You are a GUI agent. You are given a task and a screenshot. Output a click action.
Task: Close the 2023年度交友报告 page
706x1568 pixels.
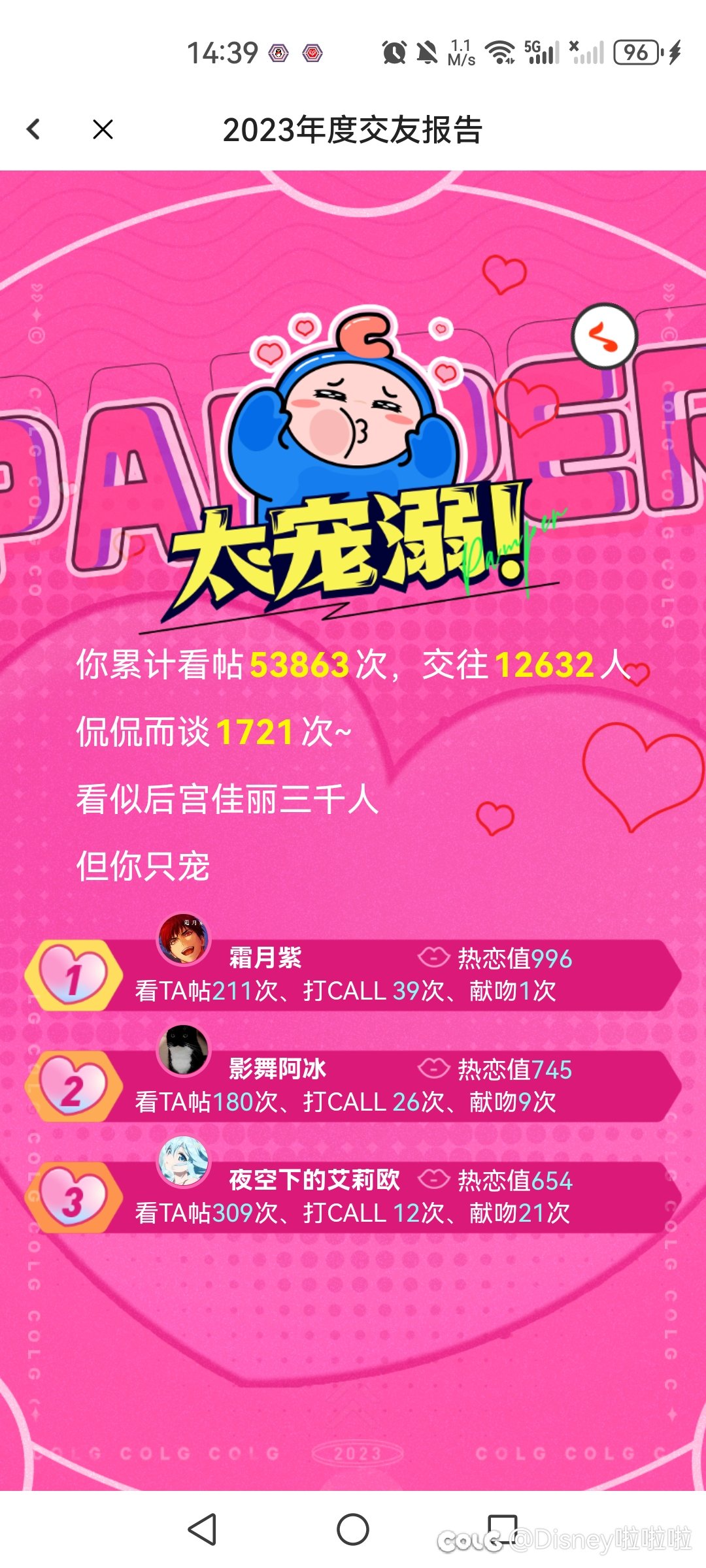[x=103, y=129]
